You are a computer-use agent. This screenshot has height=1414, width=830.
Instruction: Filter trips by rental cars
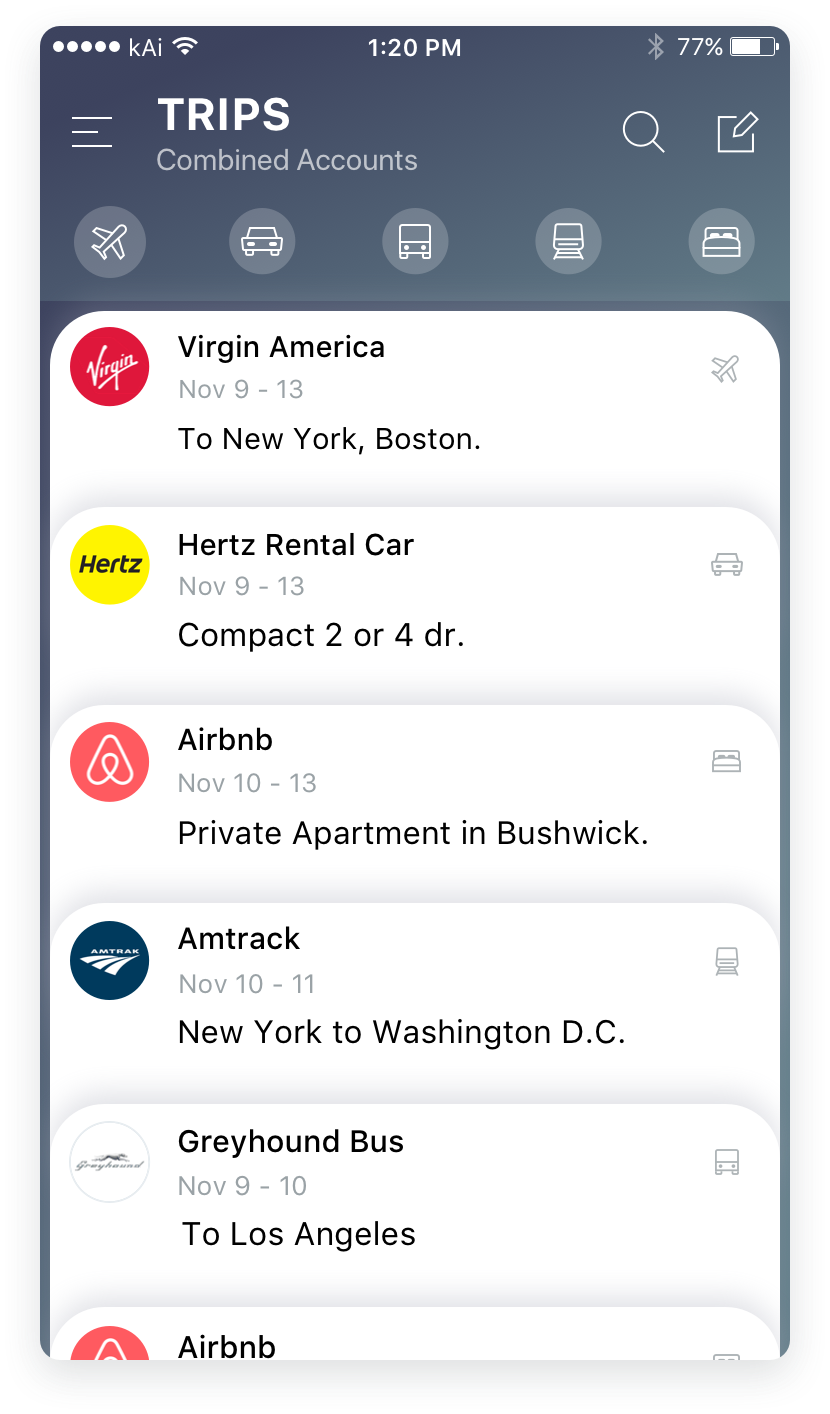[262, 242]
